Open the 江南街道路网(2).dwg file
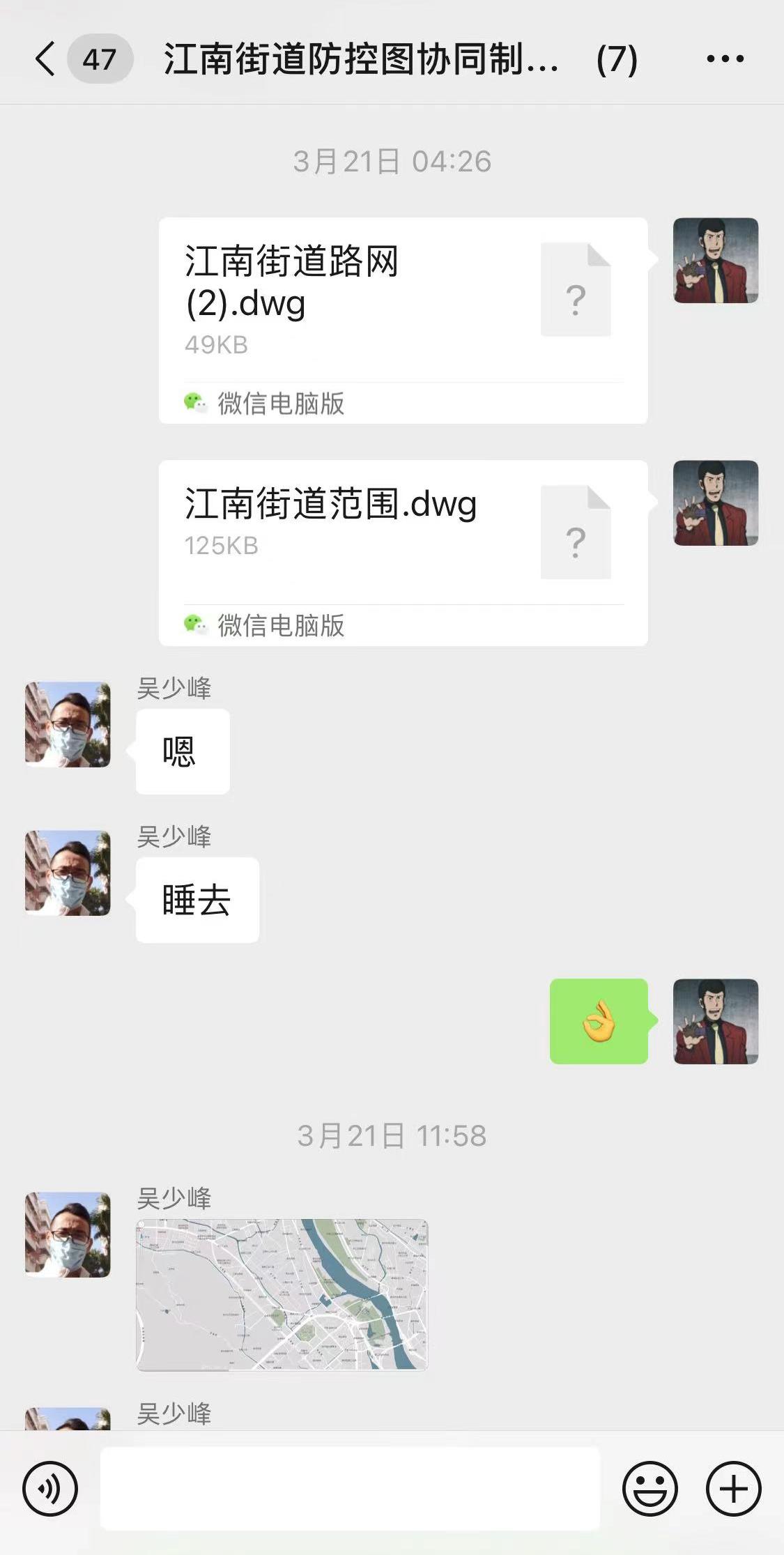The height and width of the screenshot is (1555, 784). click(x=403, y=320)
